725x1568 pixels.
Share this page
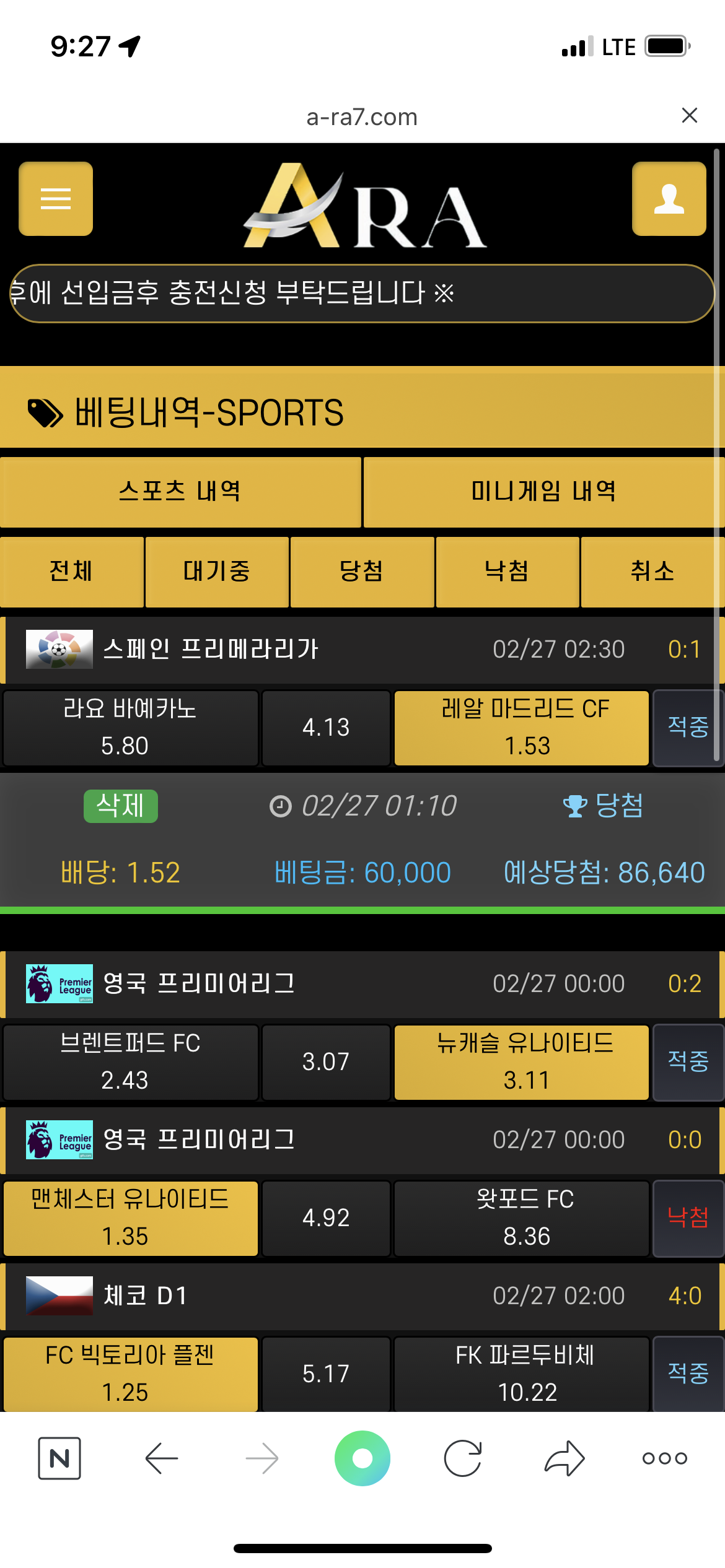tap(565, 1458)
